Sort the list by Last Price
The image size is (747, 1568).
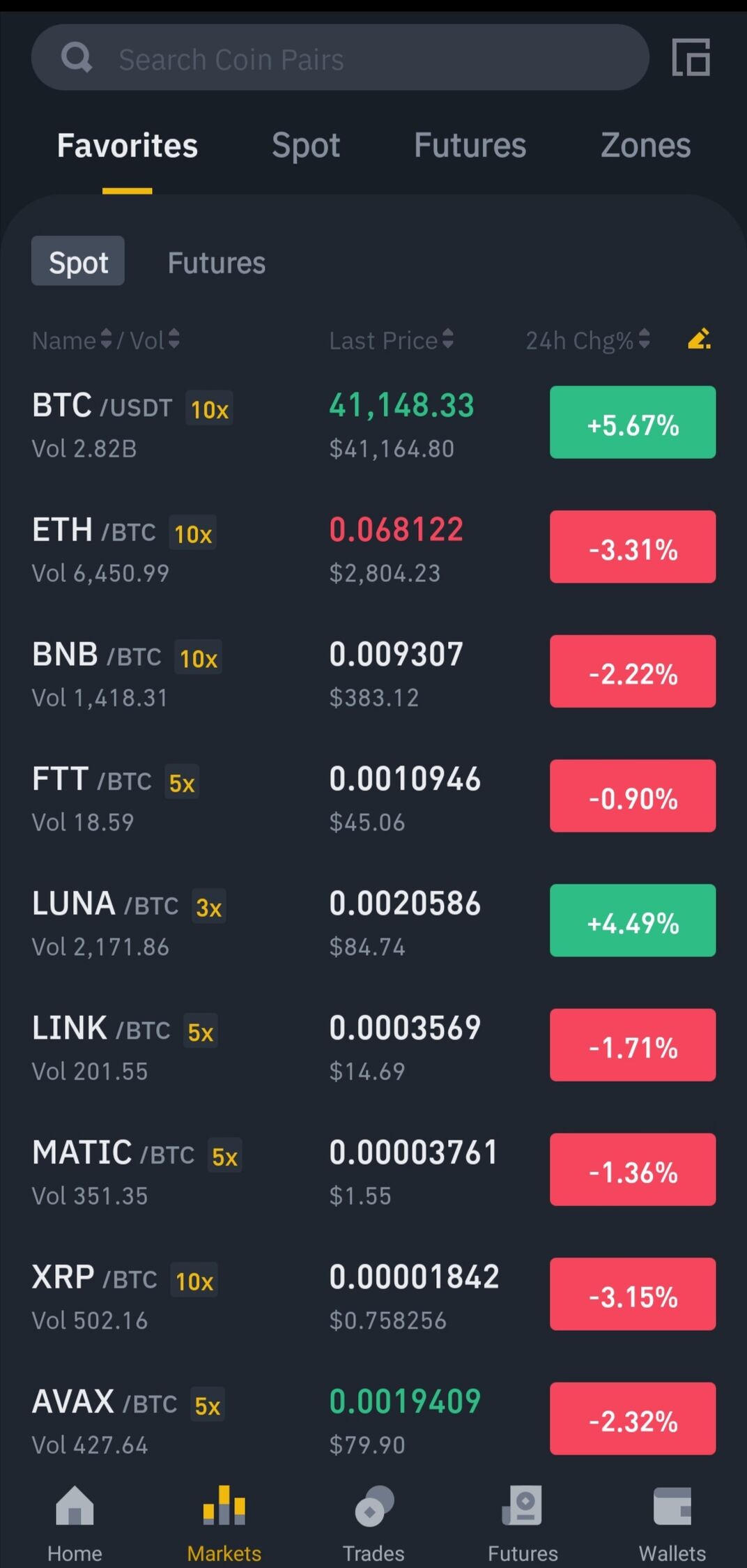pyautogui.click(x=392, y=340)
